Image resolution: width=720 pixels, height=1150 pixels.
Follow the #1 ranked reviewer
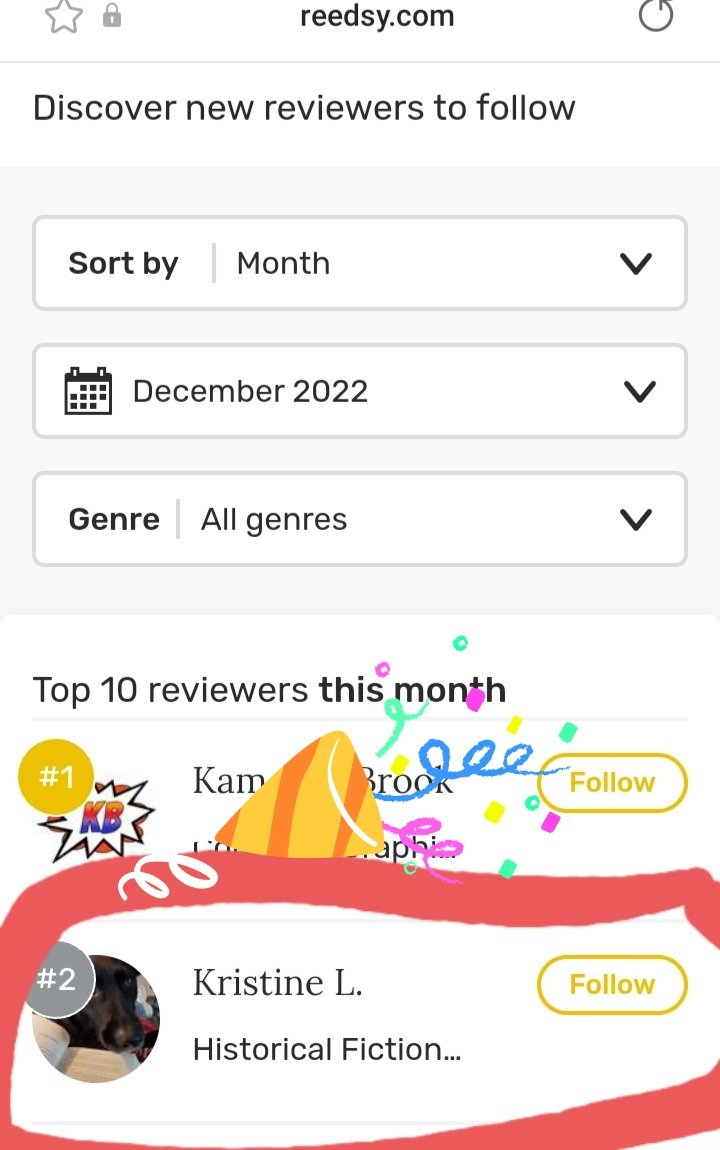(x=612, y=782)
